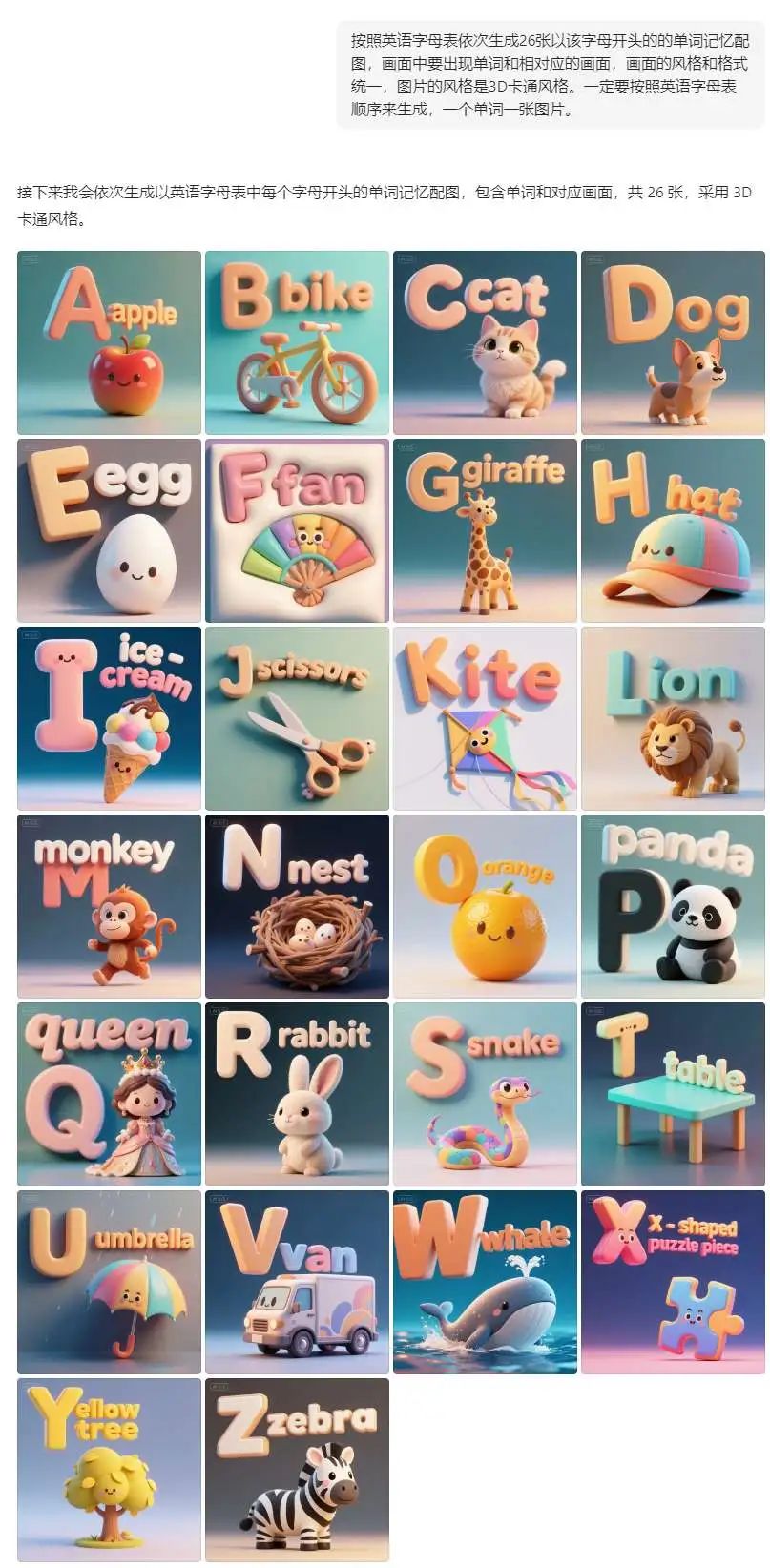Screen dimensions: 770x1568
Task: Open the hat image
Action: coord(673,530)
